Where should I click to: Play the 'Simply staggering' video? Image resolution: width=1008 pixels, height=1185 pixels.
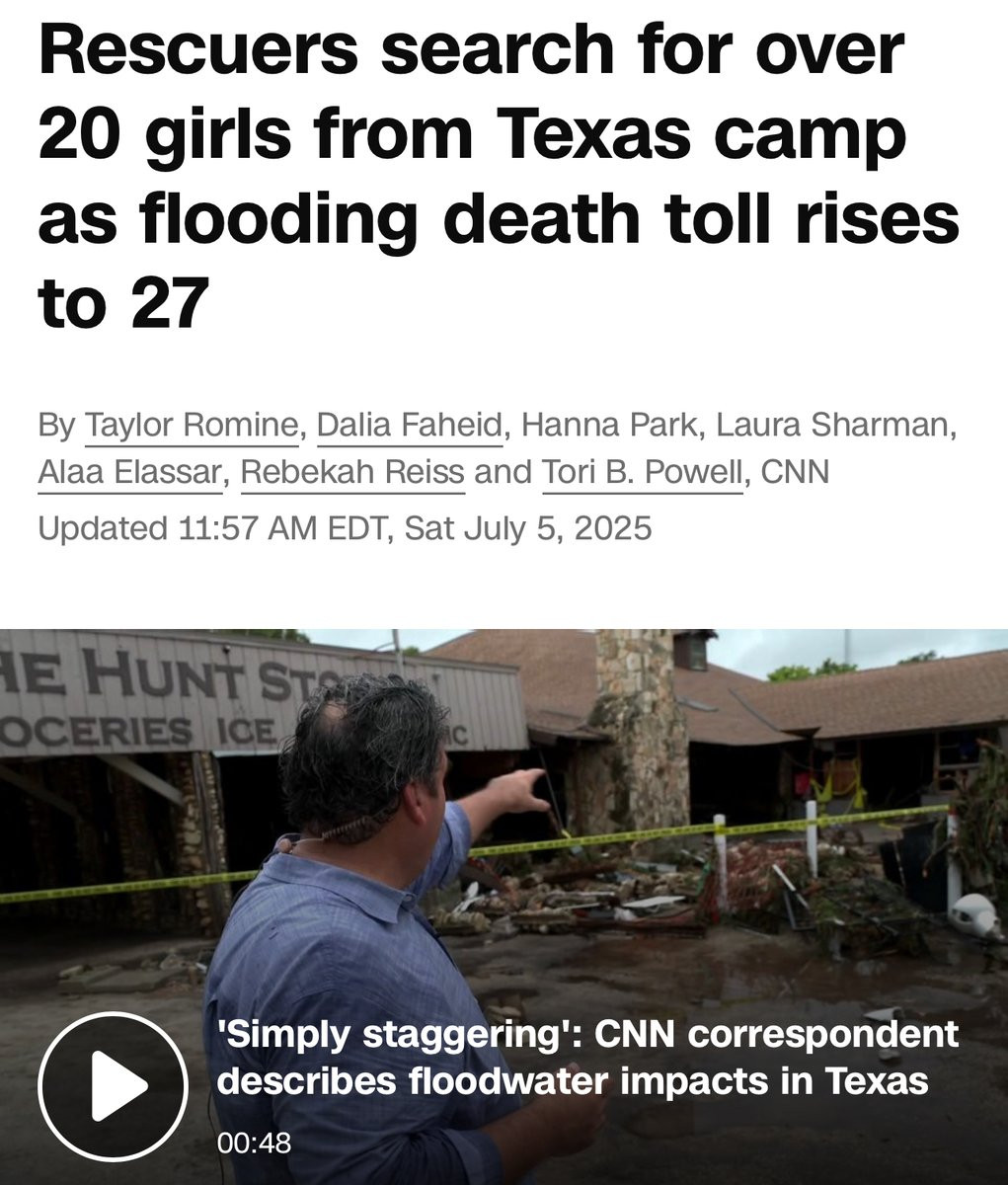[x=113, y=1086]
